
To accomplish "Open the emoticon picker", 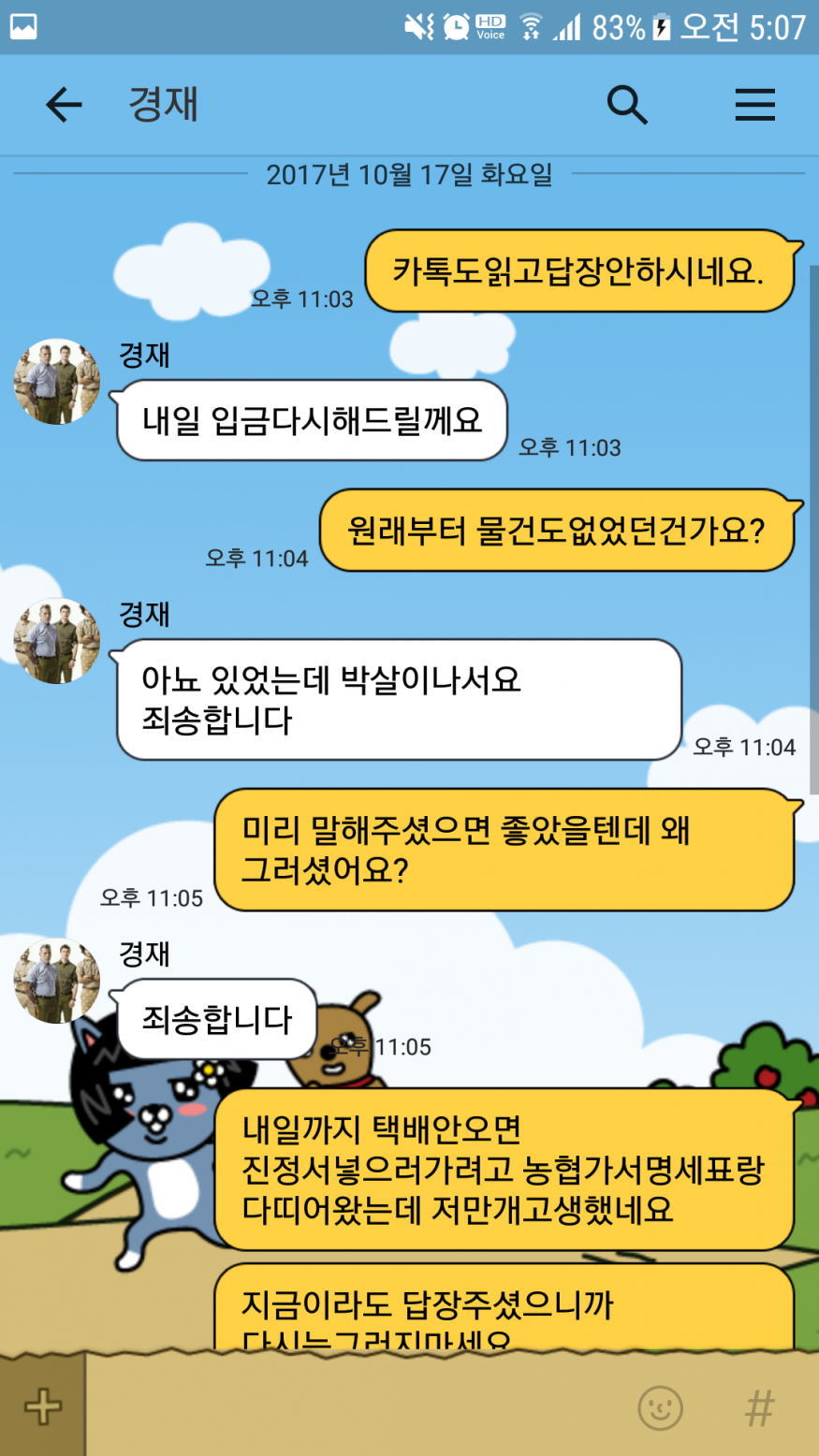I will click(660, 1406).
